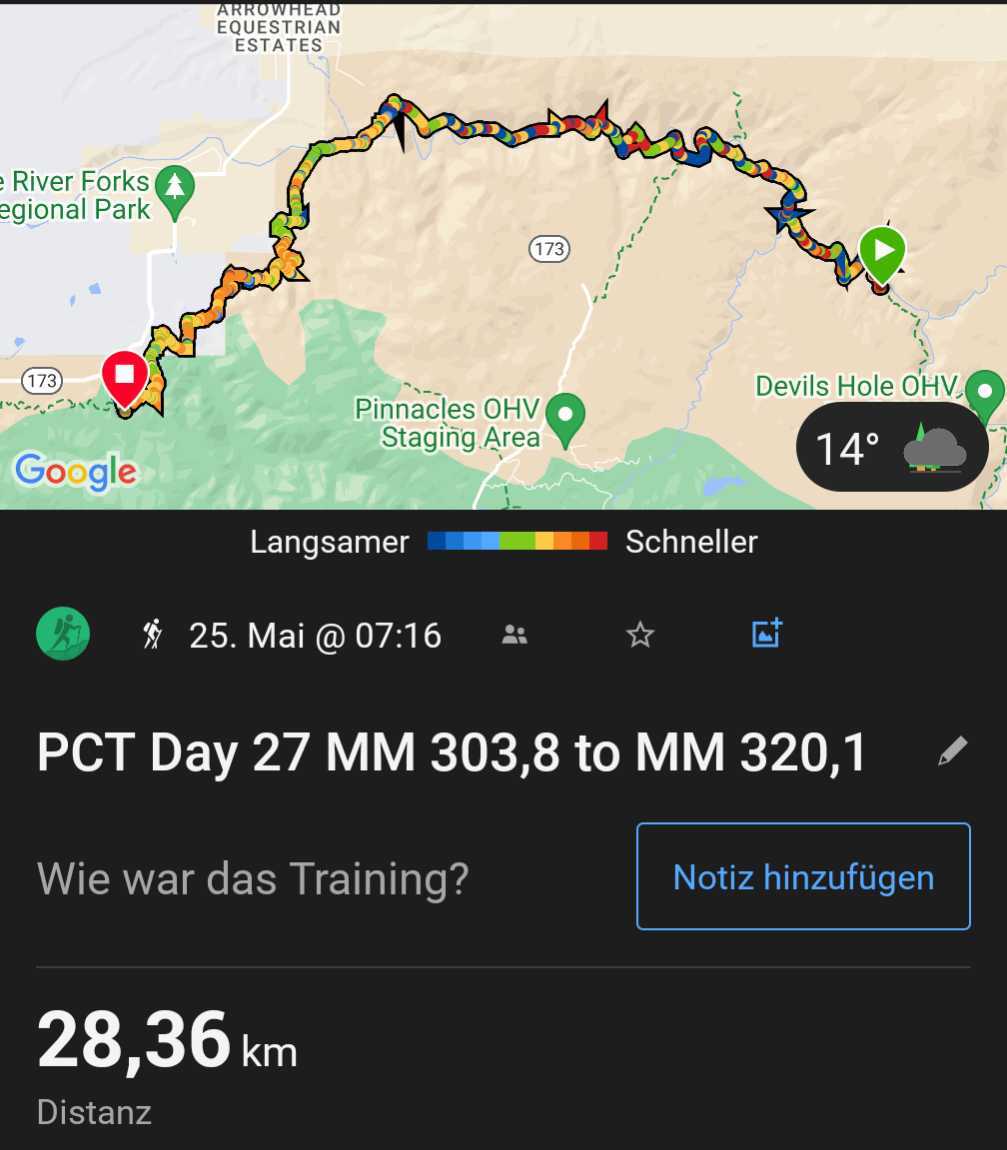This screenshot has width=1007, height=1150.
Task: Mark this activity as favorite with star
Action: (x=640, y=634)
